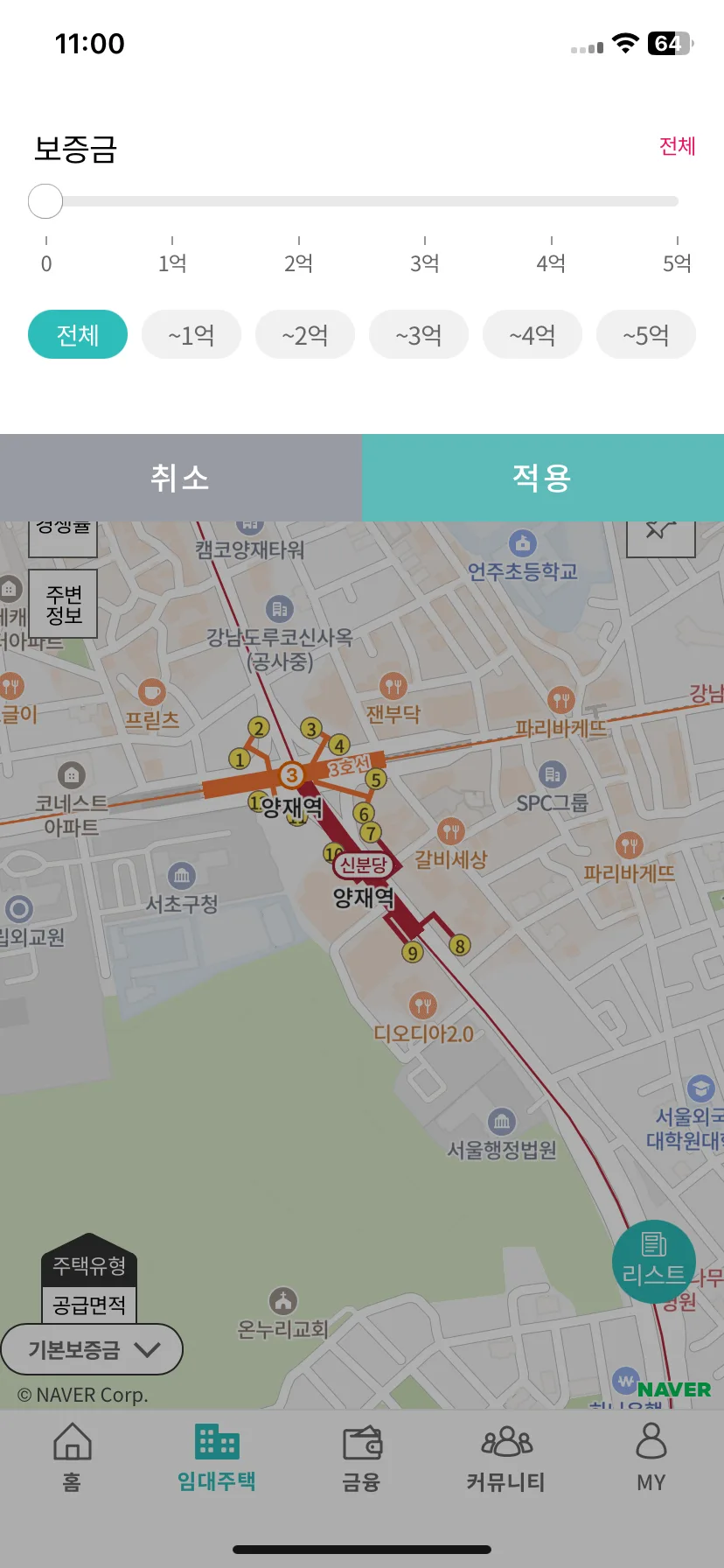The width and height of the screenshot is (724, 1568).
Task: Choose the ~2억 deposit chip
Action: point(305,335)
